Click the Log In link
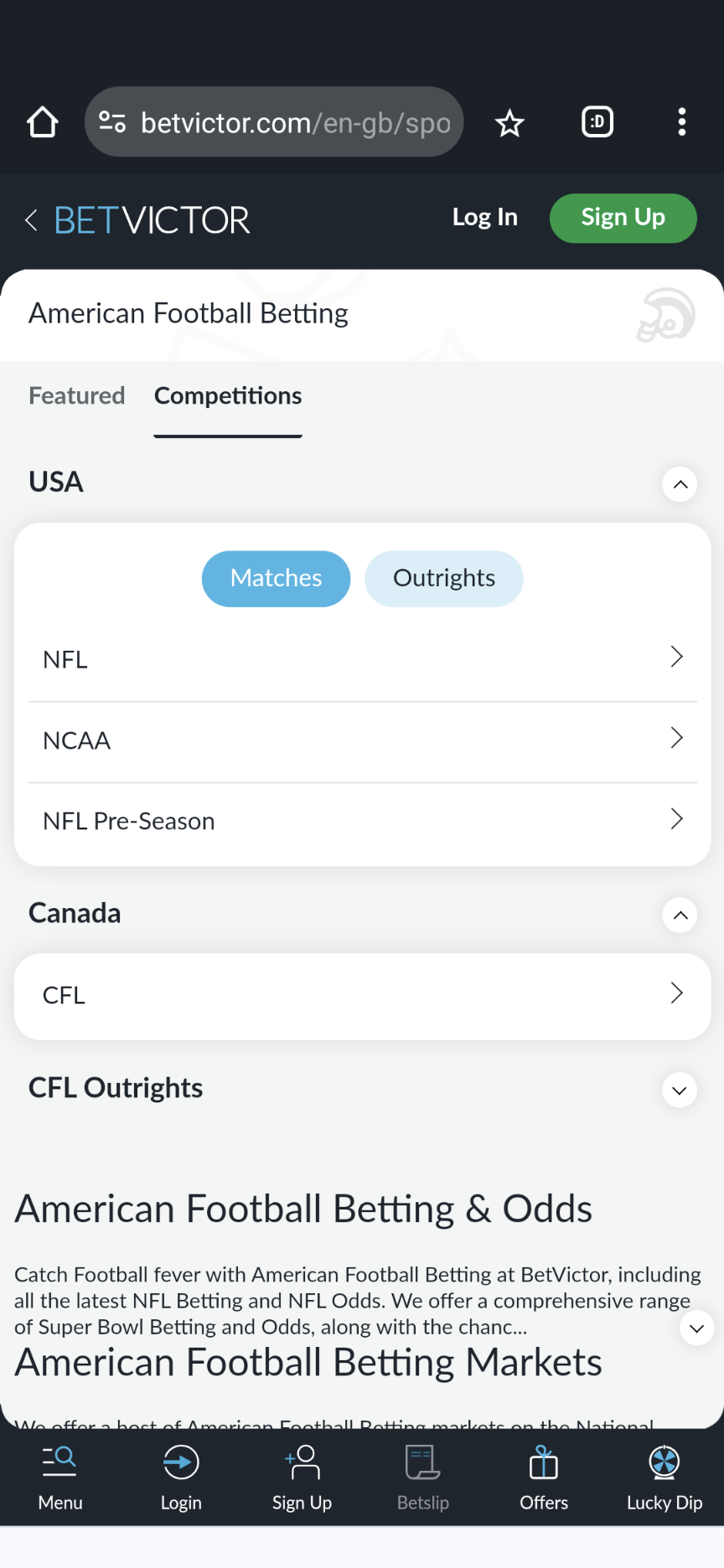The height and width of the screenshot is (1568, 724). coord(484,217)
